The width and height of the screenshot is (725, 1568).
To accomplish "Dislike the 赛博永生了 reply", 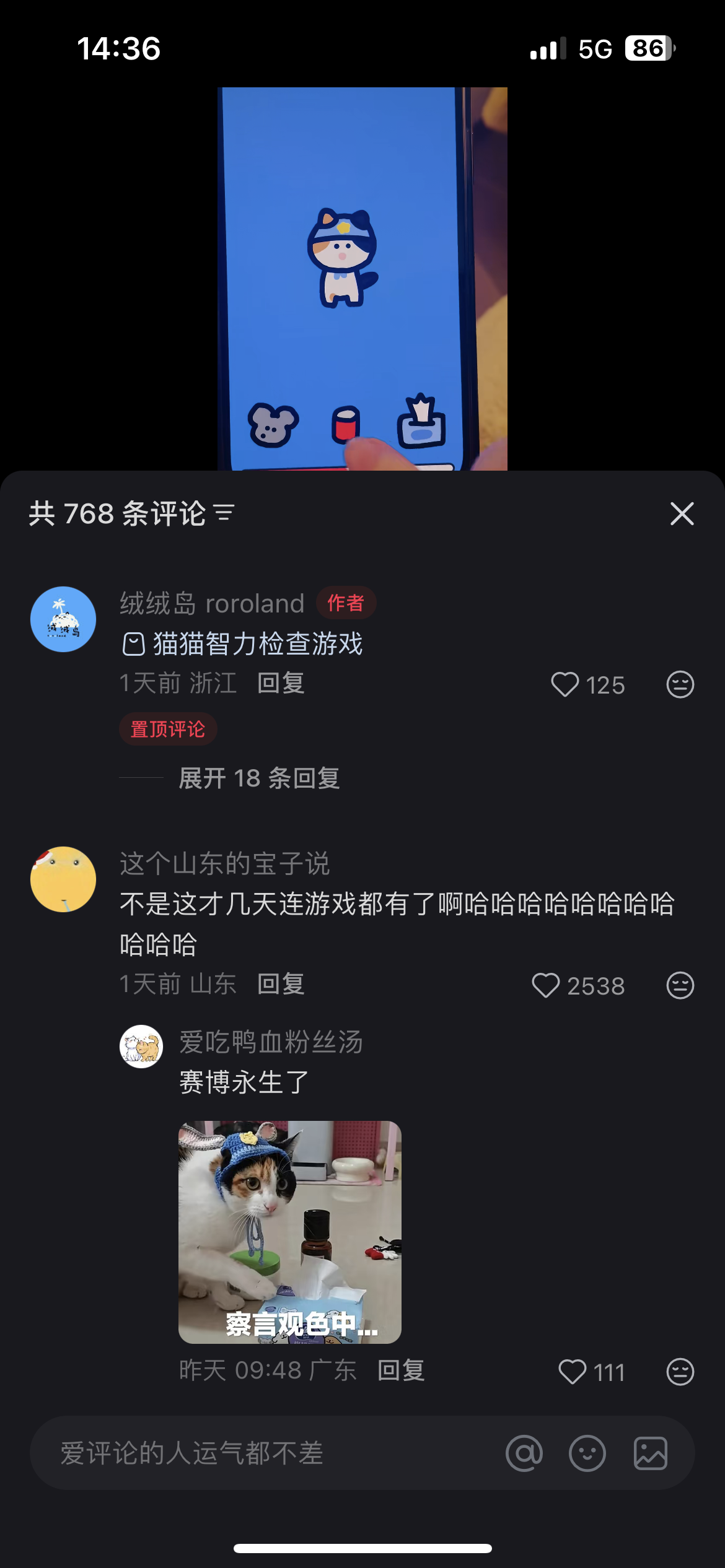I will pos(680,1372).
